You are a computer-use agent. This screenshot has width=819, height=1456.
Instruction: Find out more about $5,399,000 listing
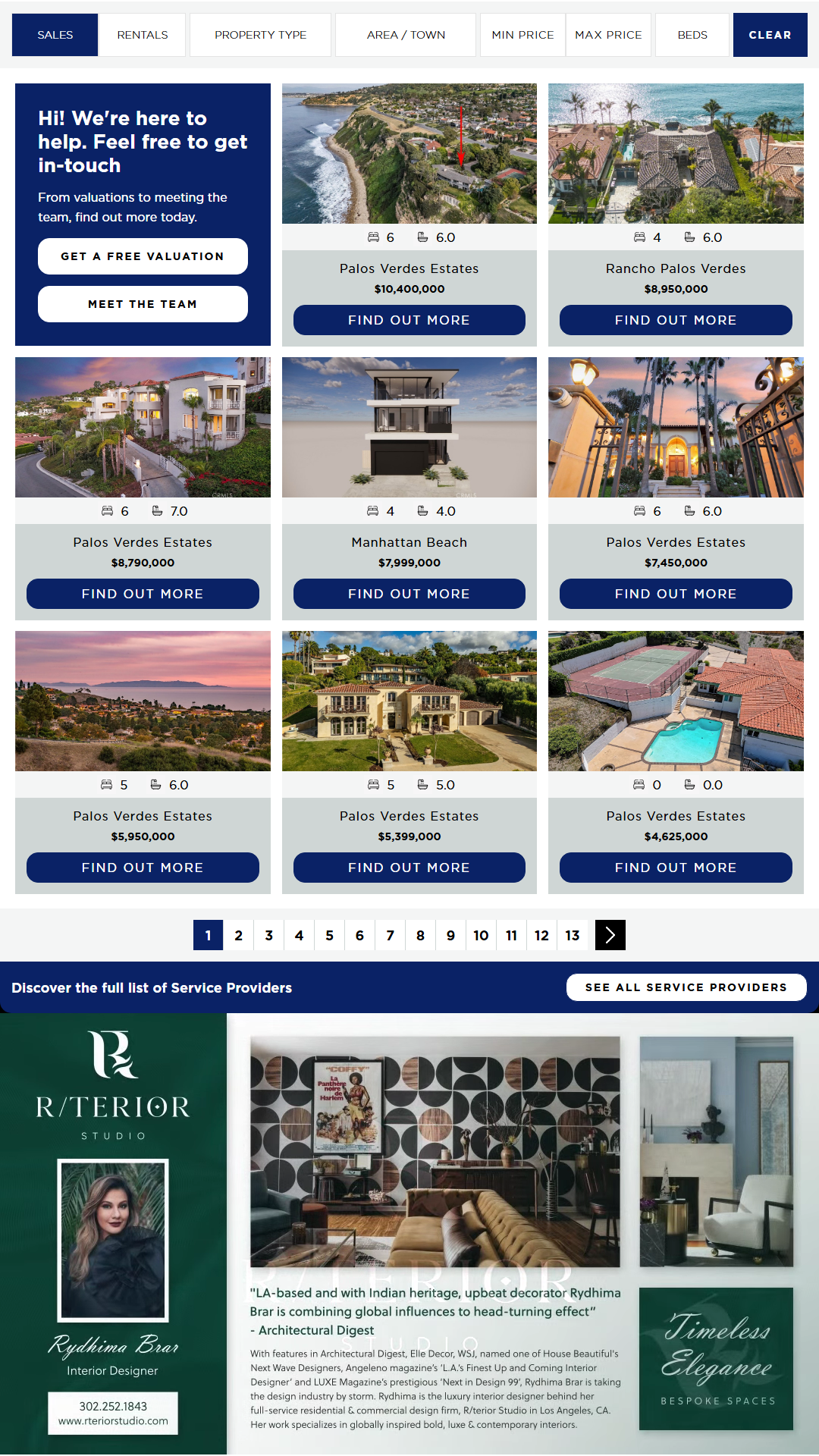[x=409, y=868]
